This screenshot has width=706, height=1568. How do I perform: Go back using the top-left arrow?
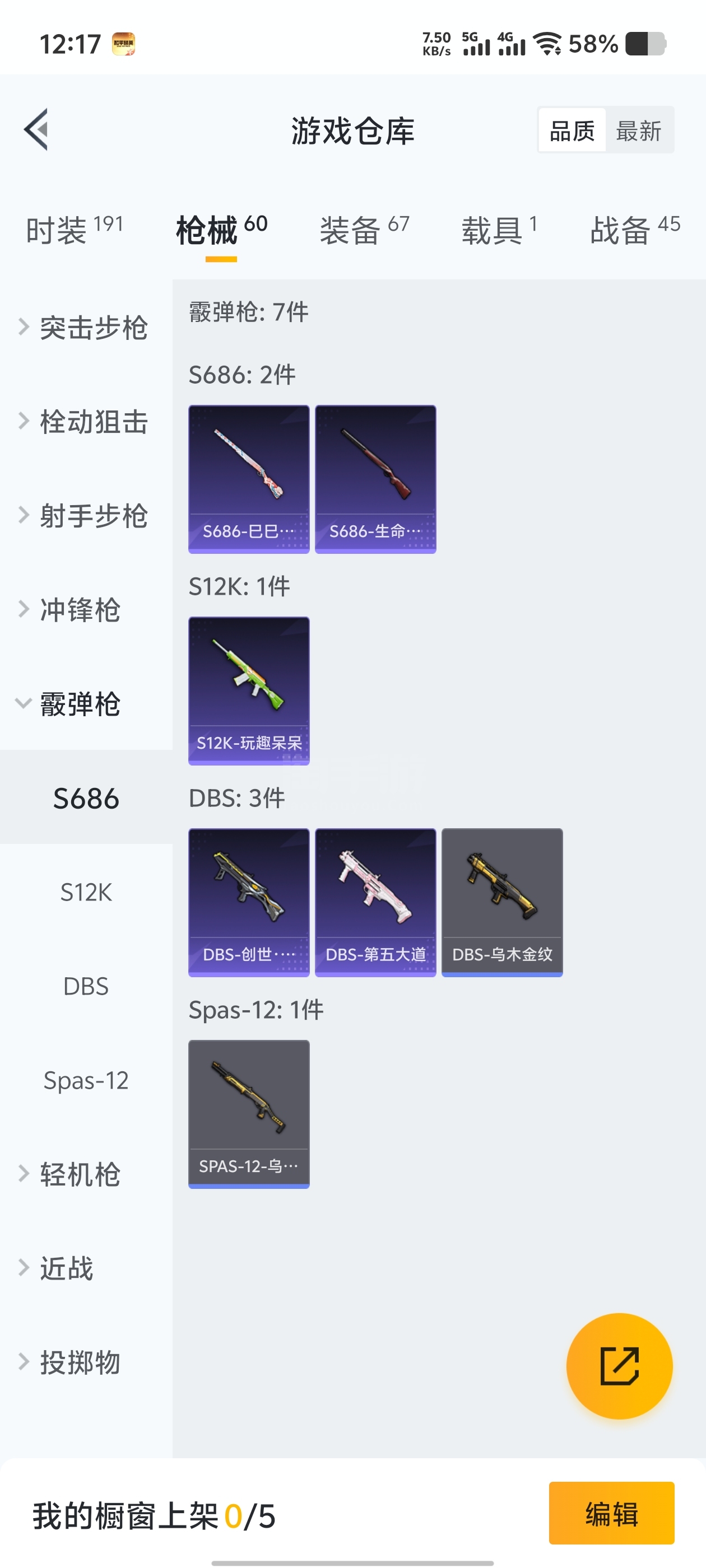pos(36,130)
